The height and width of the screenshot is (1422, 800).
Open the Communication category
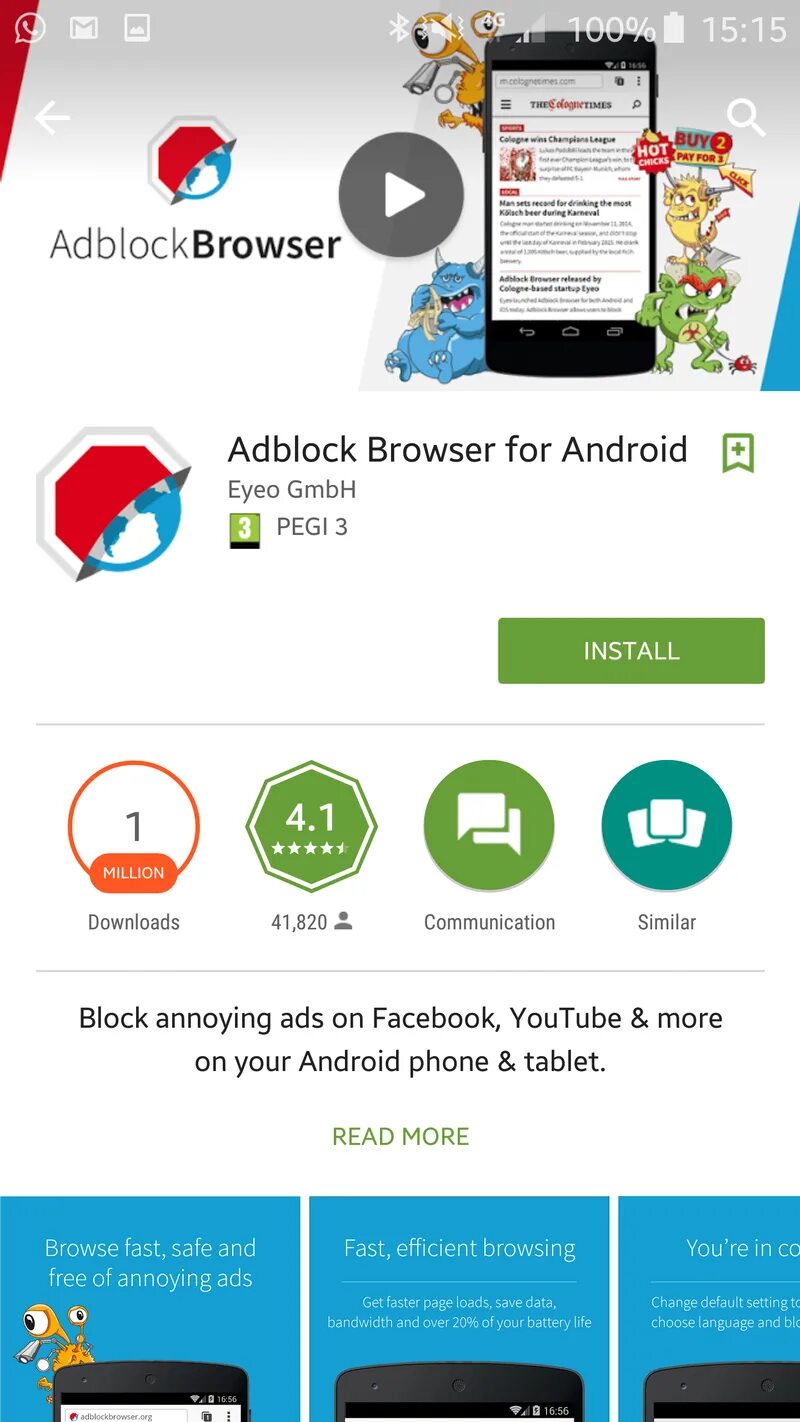[489, 827]
